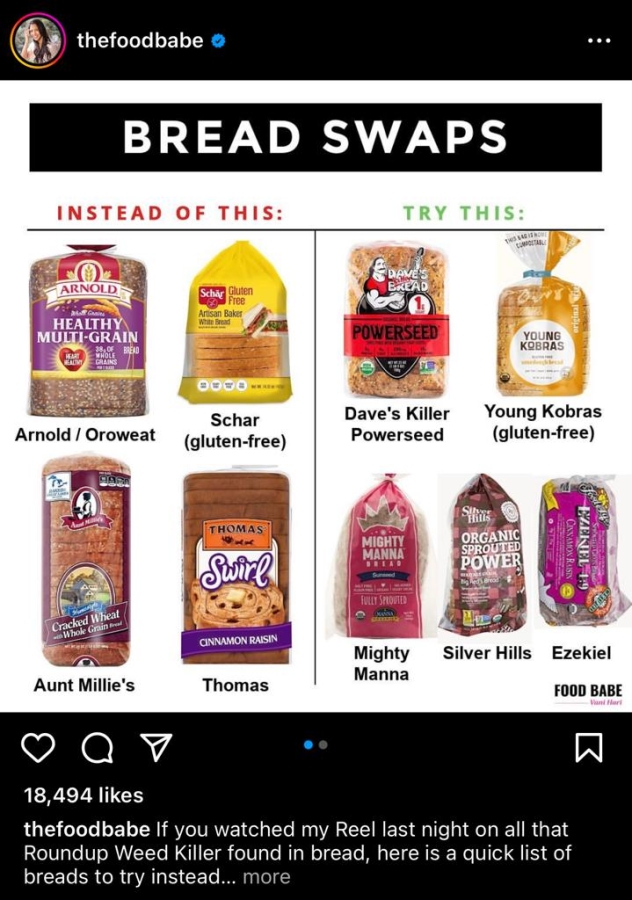View who liked: 18,494 likes
This screenshot has width=632, height=900.
[83, 795]
